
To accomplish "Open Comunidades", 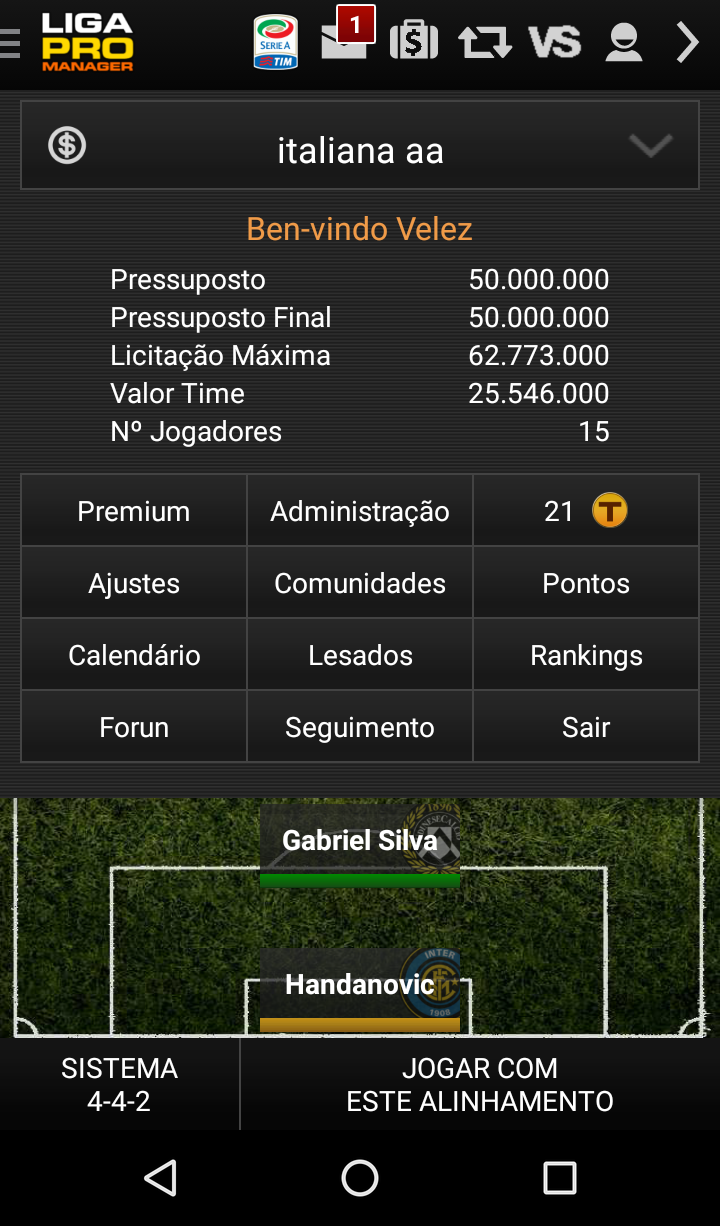I will click(x=360, y=583).
